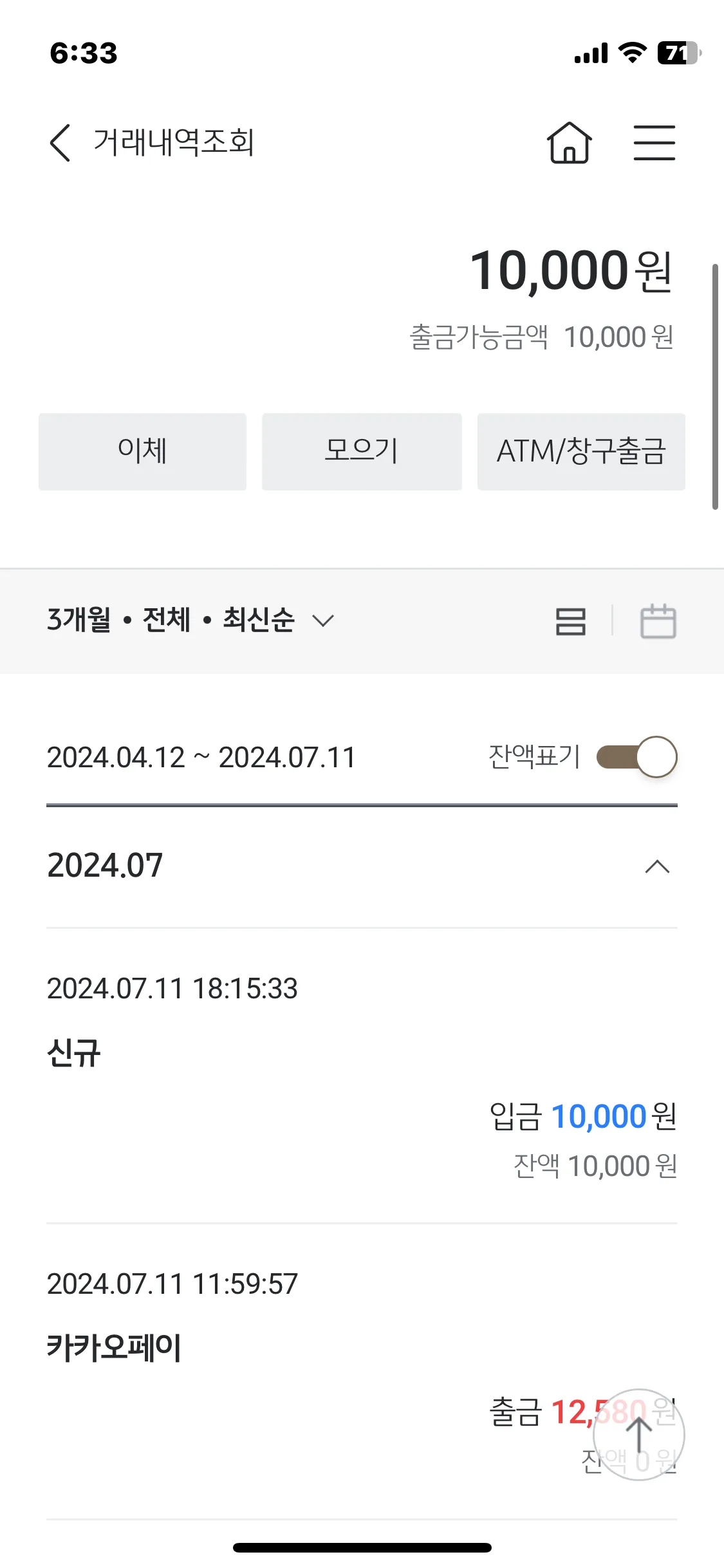The height and width of the screenshot is (1568, 724).
Task: Tap the 모으기 button
Action: pyautogui.click(x=362, y=451)
